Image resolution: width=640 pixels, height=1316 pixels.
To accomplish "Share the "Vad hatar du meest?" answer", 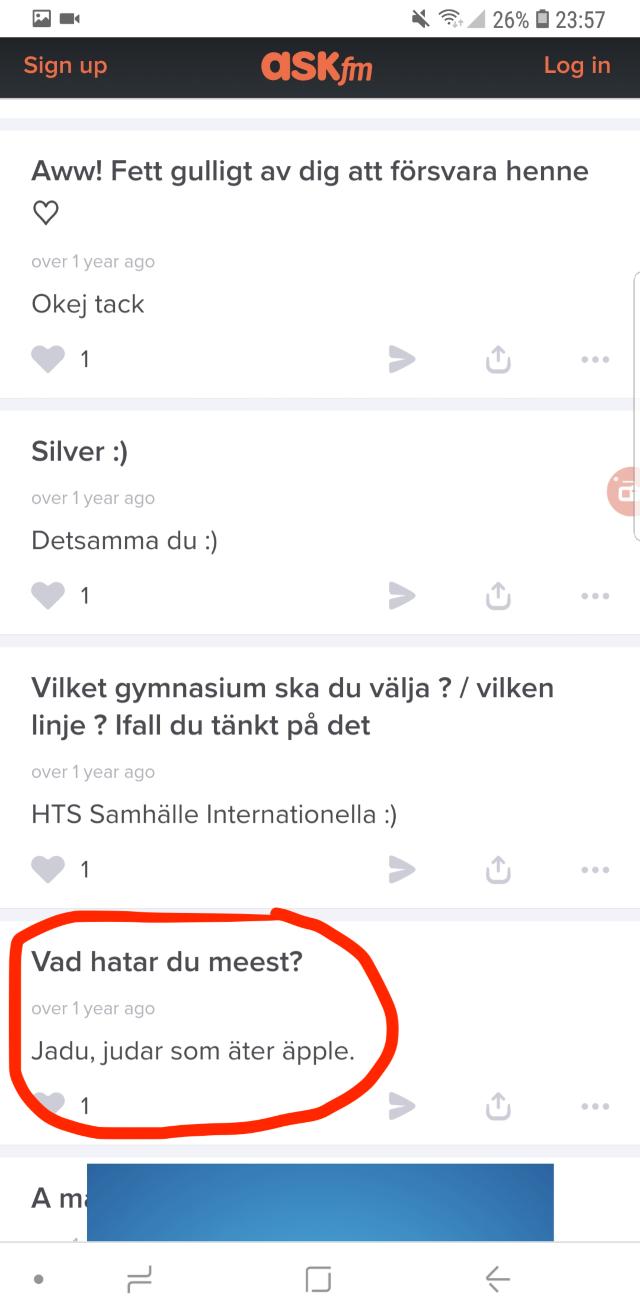I will (x=498, y=1106).
